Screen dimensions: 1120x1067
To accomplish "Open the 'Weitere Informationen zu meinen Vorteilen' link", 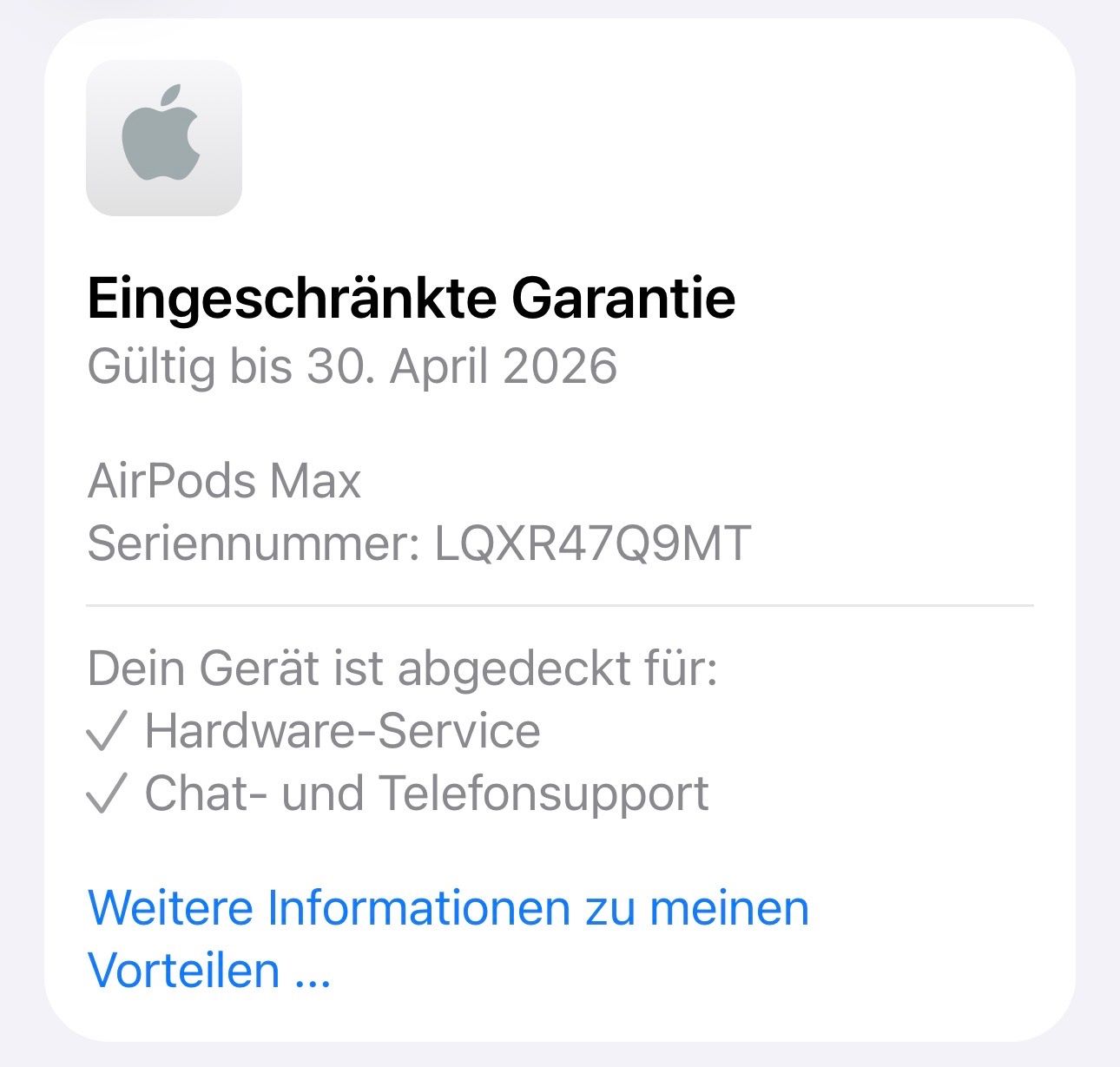I will [x=447, y=909].
